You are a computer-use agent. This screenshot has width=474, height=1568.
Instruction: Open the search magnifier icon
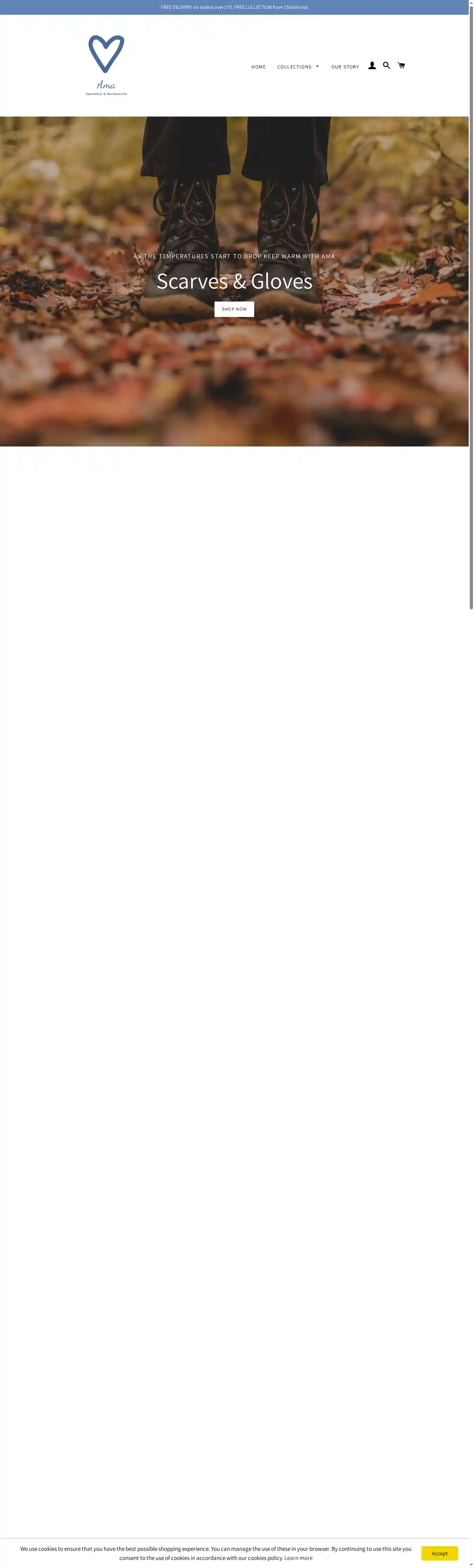(386, 66)
